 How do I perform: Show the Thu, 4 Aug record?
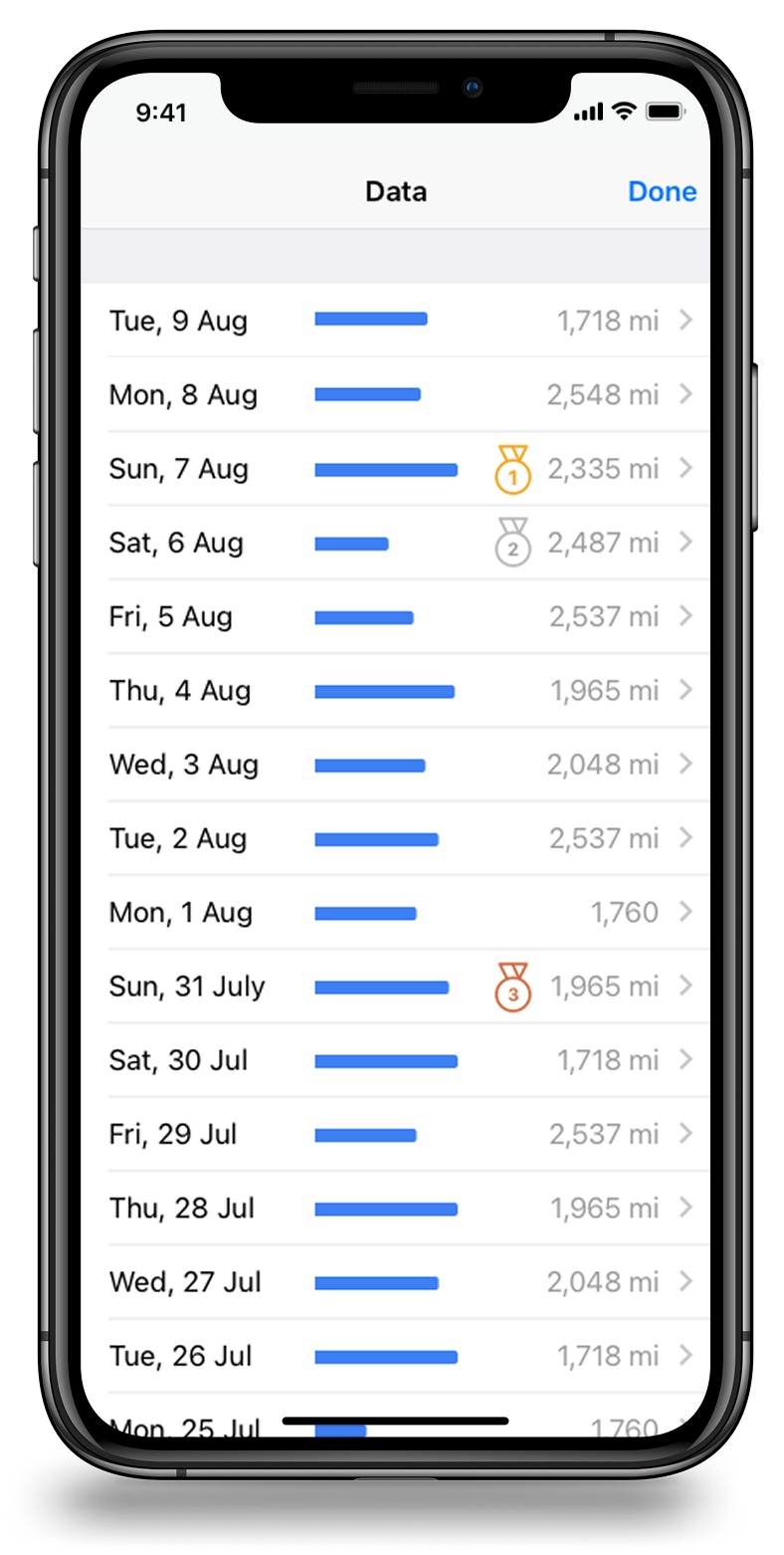[x=398, y=691]
